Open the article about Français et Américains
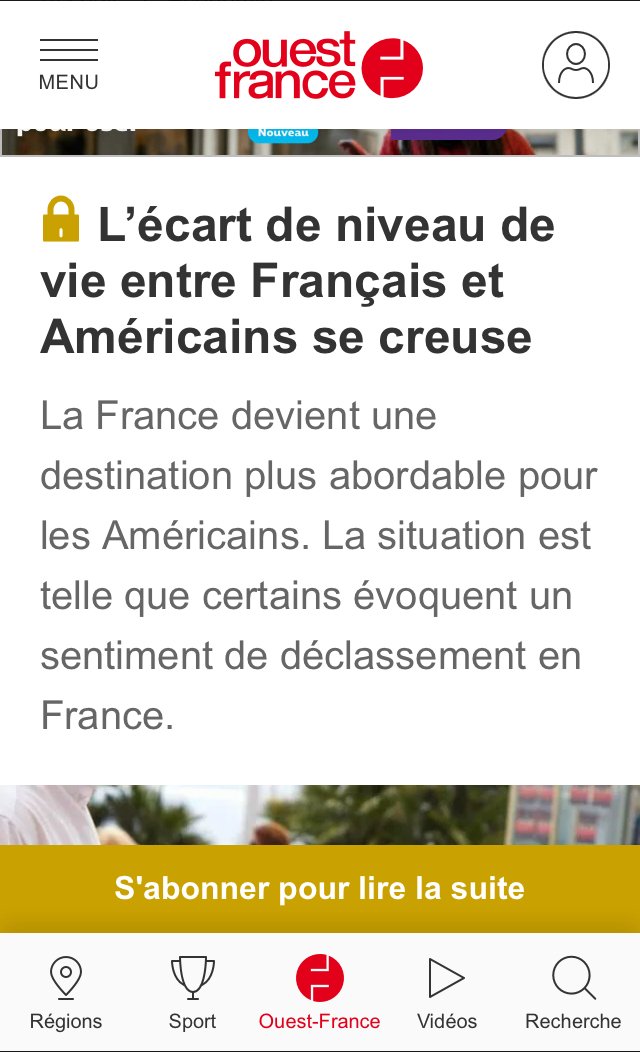 coord(297,279)
